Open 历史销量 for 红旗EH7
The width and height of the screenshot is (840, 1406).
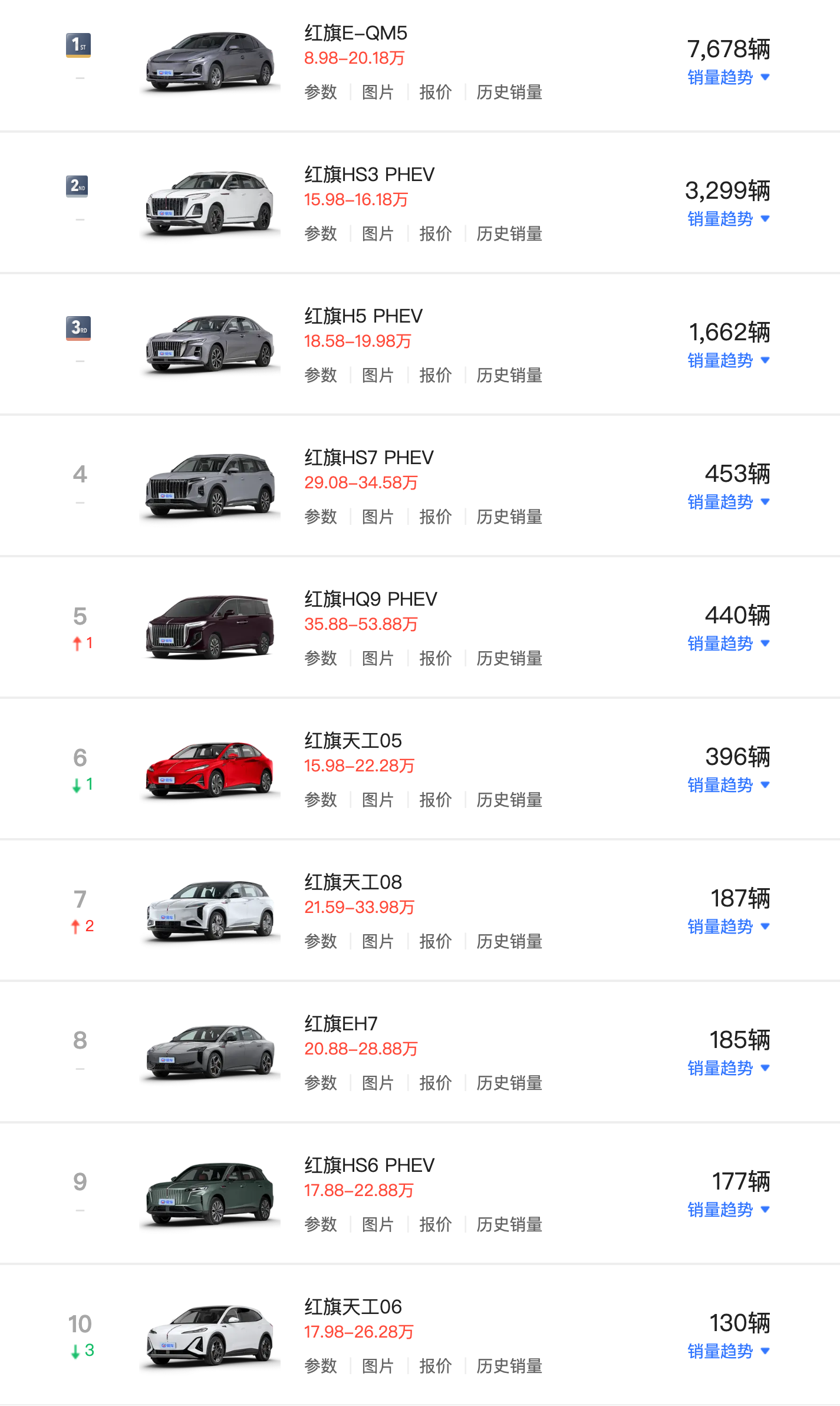click(509, 1083)
